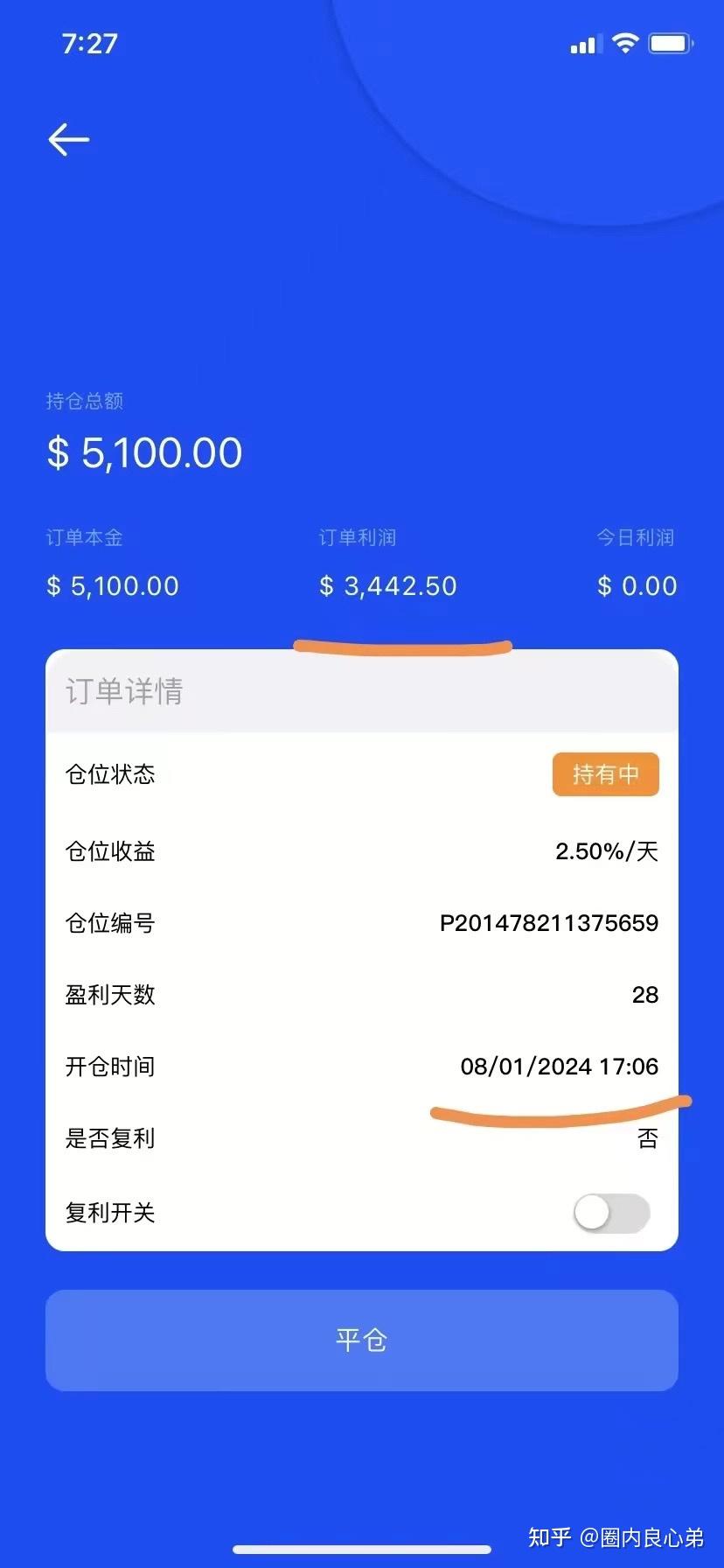This screenshot has width=724, height=1568.
Task: Select the 订单利润 column header
Action: [358, 537]
